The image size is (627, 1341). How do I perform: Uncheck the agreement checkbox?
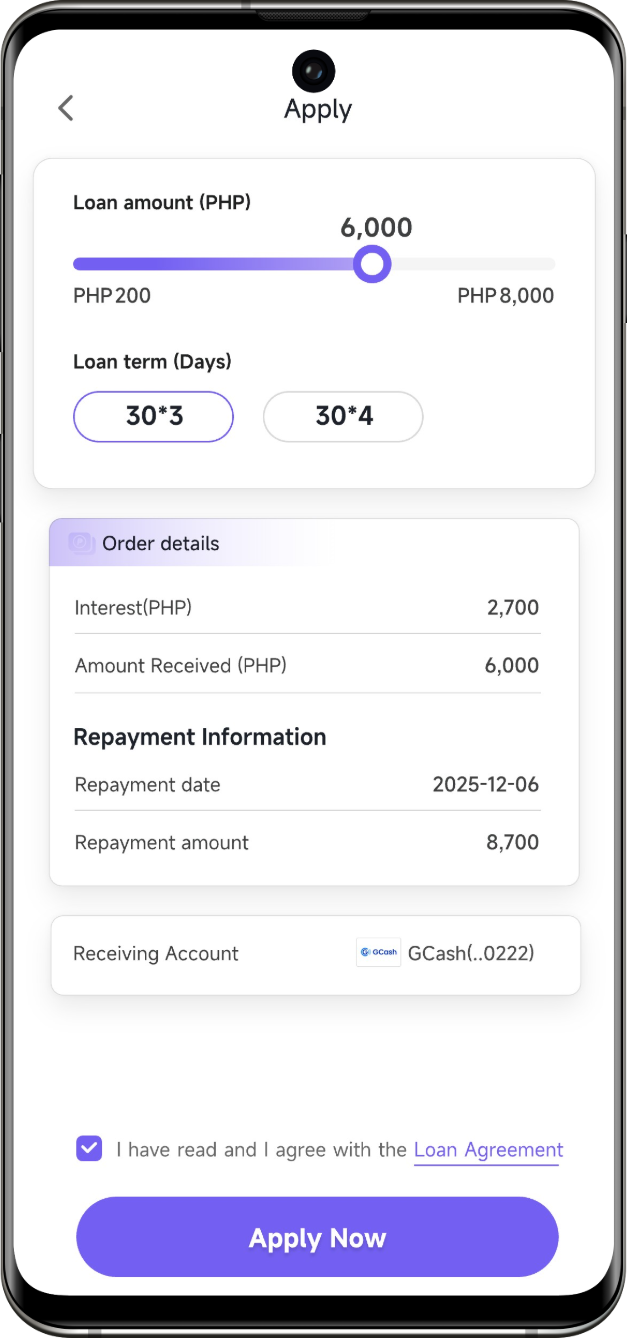(89, 1148)
